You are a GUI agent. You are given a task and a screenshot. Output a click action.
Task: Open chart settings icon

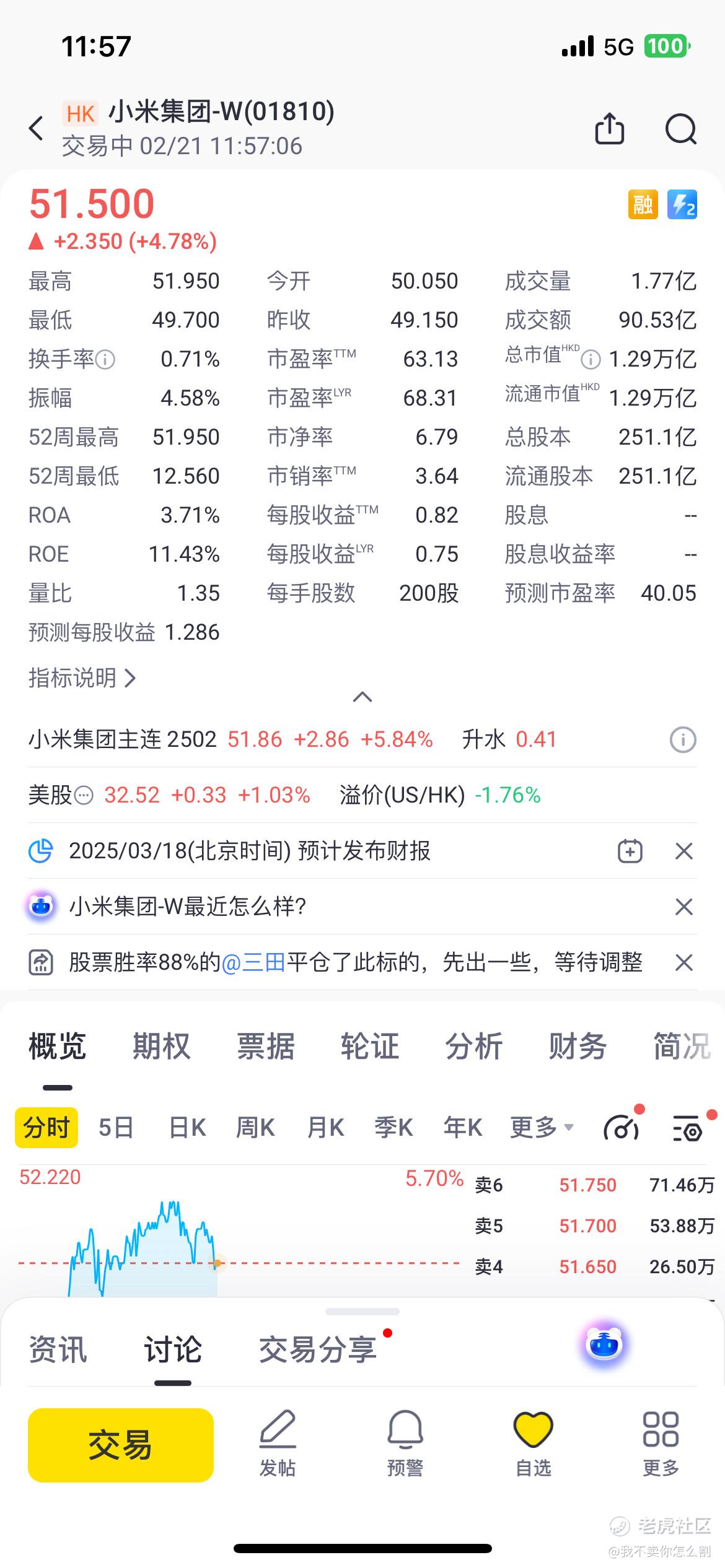(x=688, y=1128)
